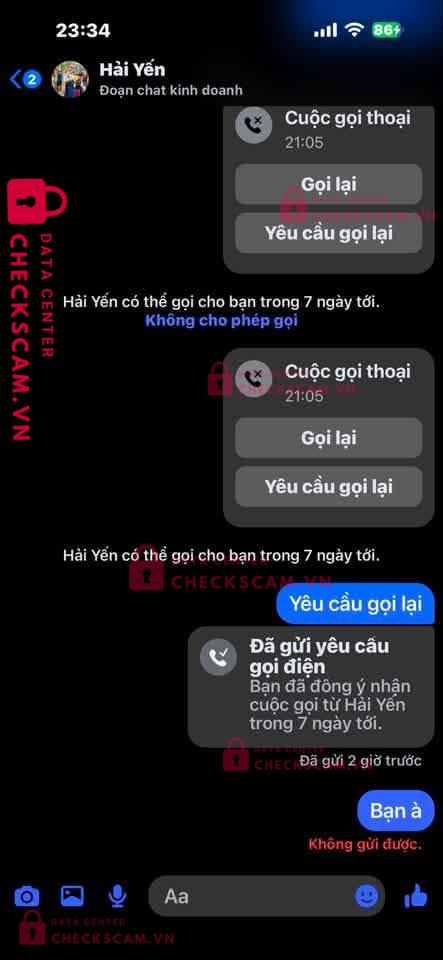Tap the failed "Bạn à" message
Viewport: 443px width, 960px height.
pos(396,811)
